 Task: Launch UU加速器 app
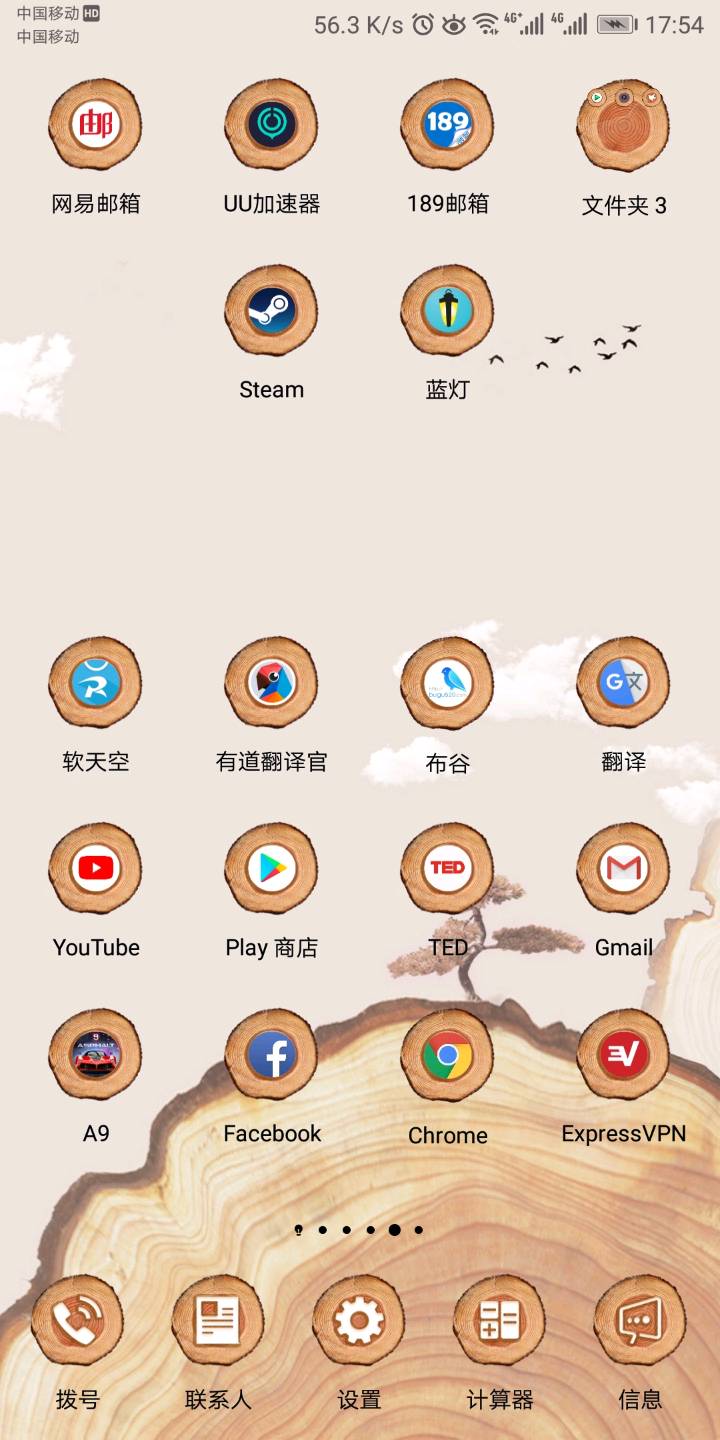[271, 126]
